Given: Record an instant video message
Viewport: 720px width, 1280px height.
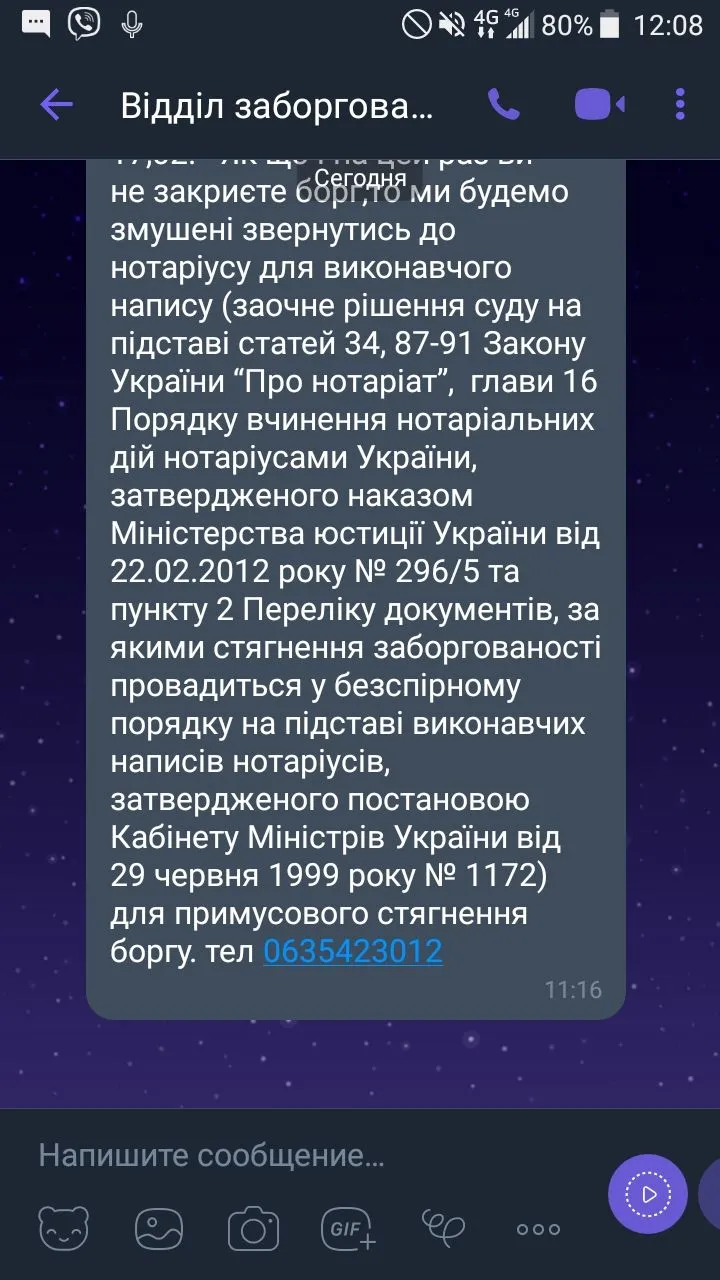Looking at the screenshot, I should 648,1194.
